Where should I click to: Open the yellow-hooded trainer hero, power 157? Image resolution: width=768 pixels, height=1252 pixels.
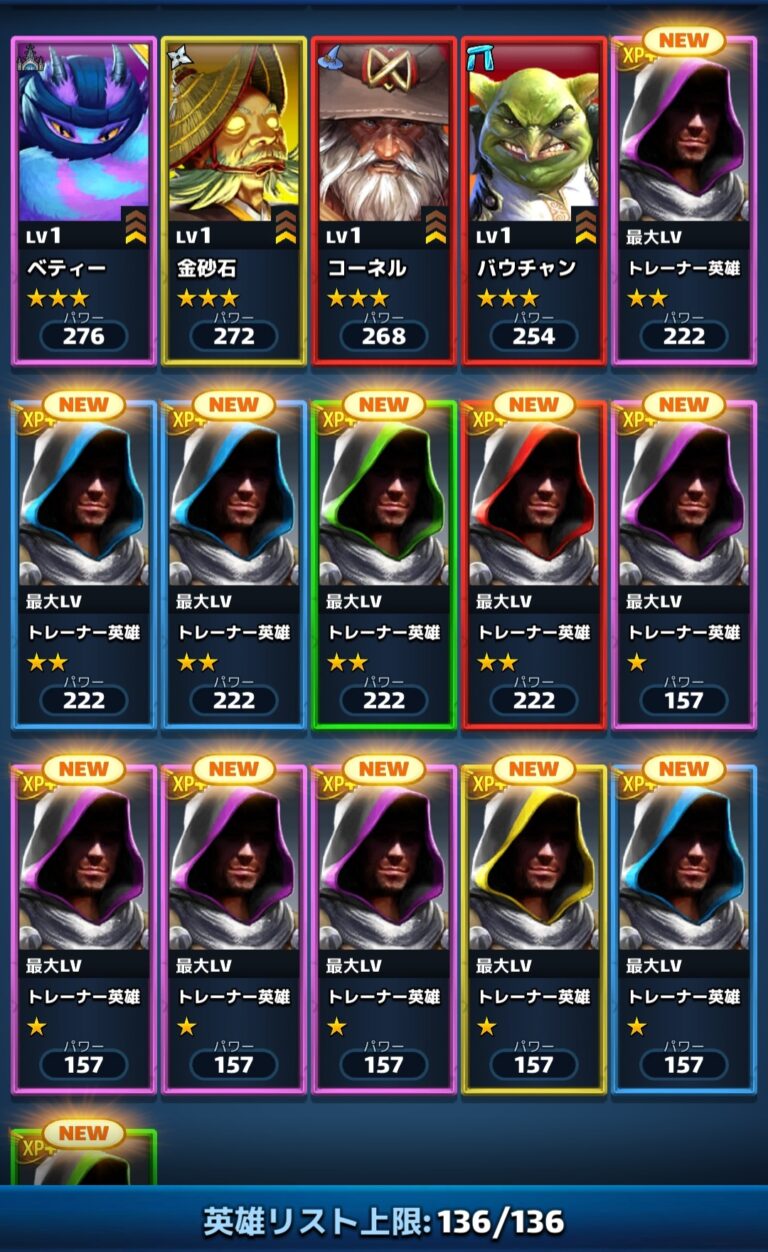534,930
